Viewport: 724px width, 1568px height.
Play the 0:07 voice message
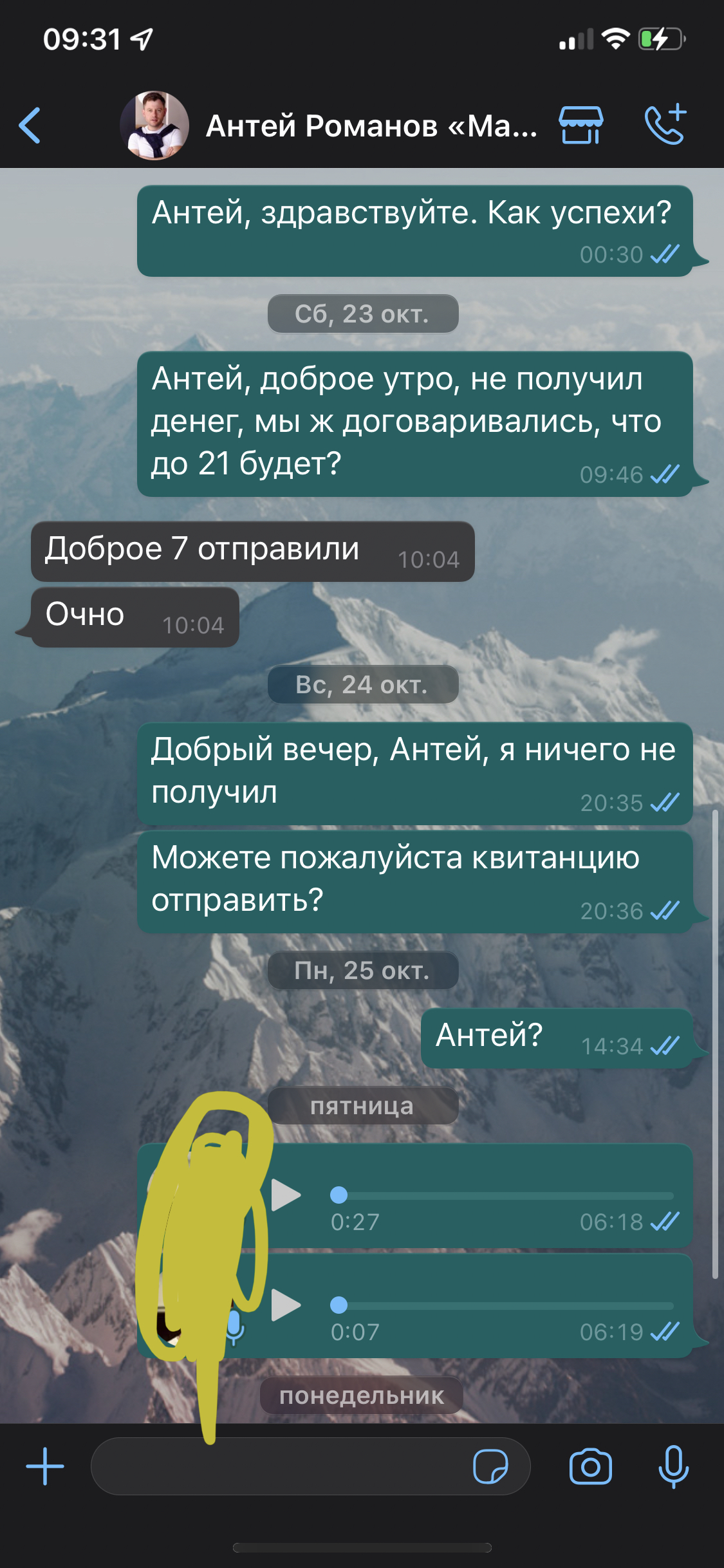click(x=286, y=1305)
